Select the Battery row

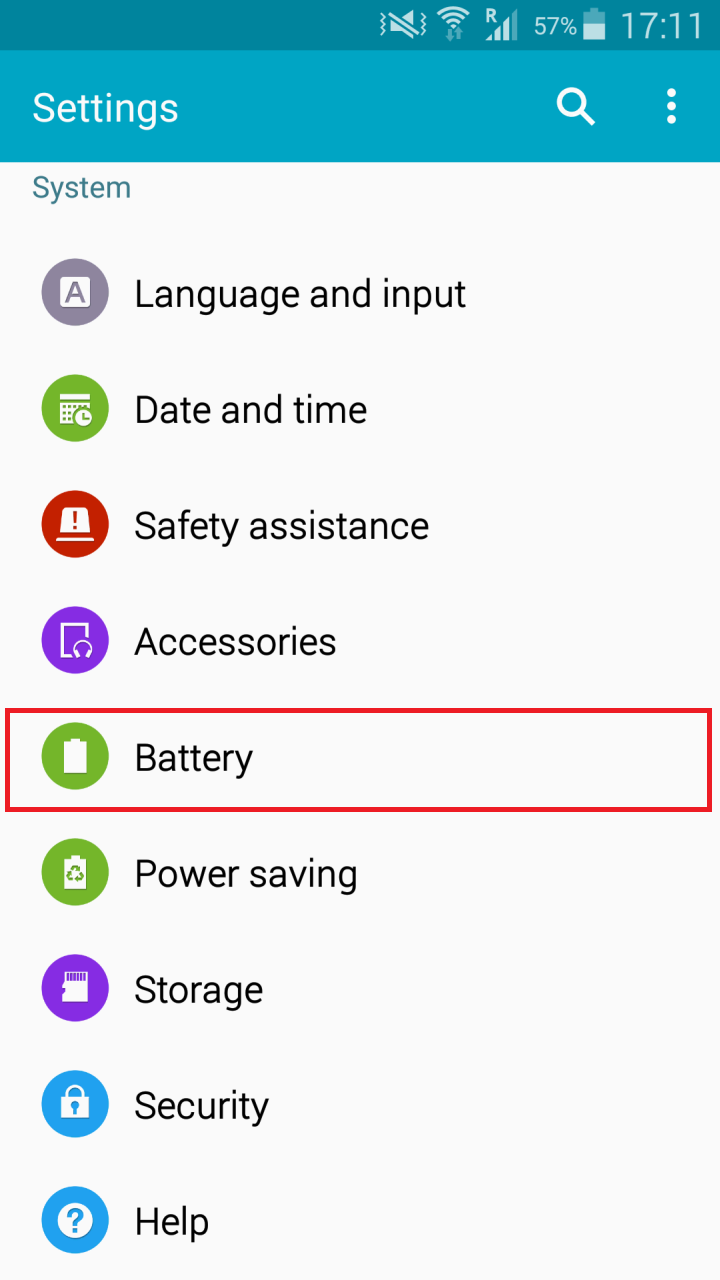tap(360, 758)
